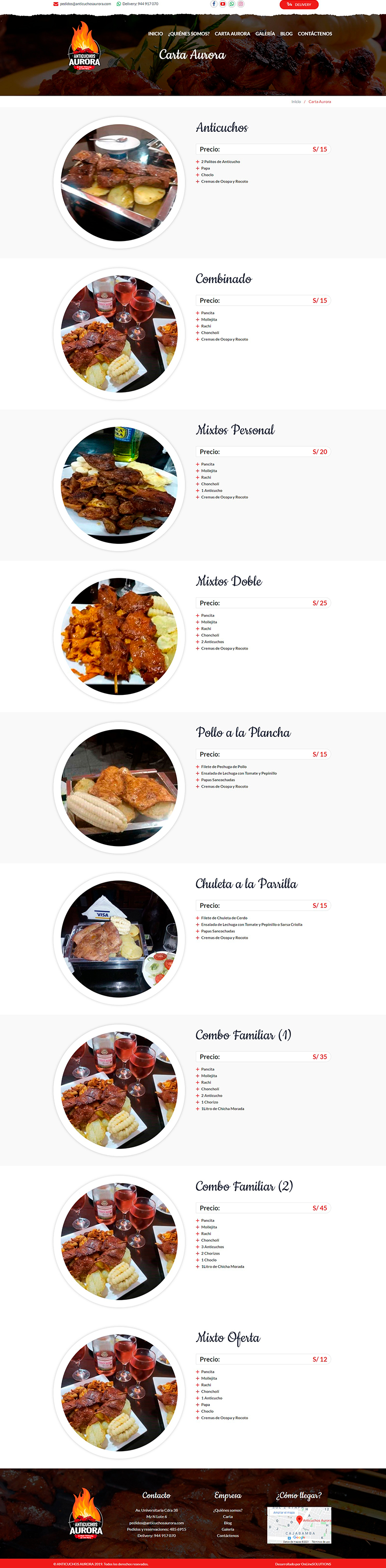Open Contáctenos in the top menu
The image size is (386, 1568).
coord(315,34)
